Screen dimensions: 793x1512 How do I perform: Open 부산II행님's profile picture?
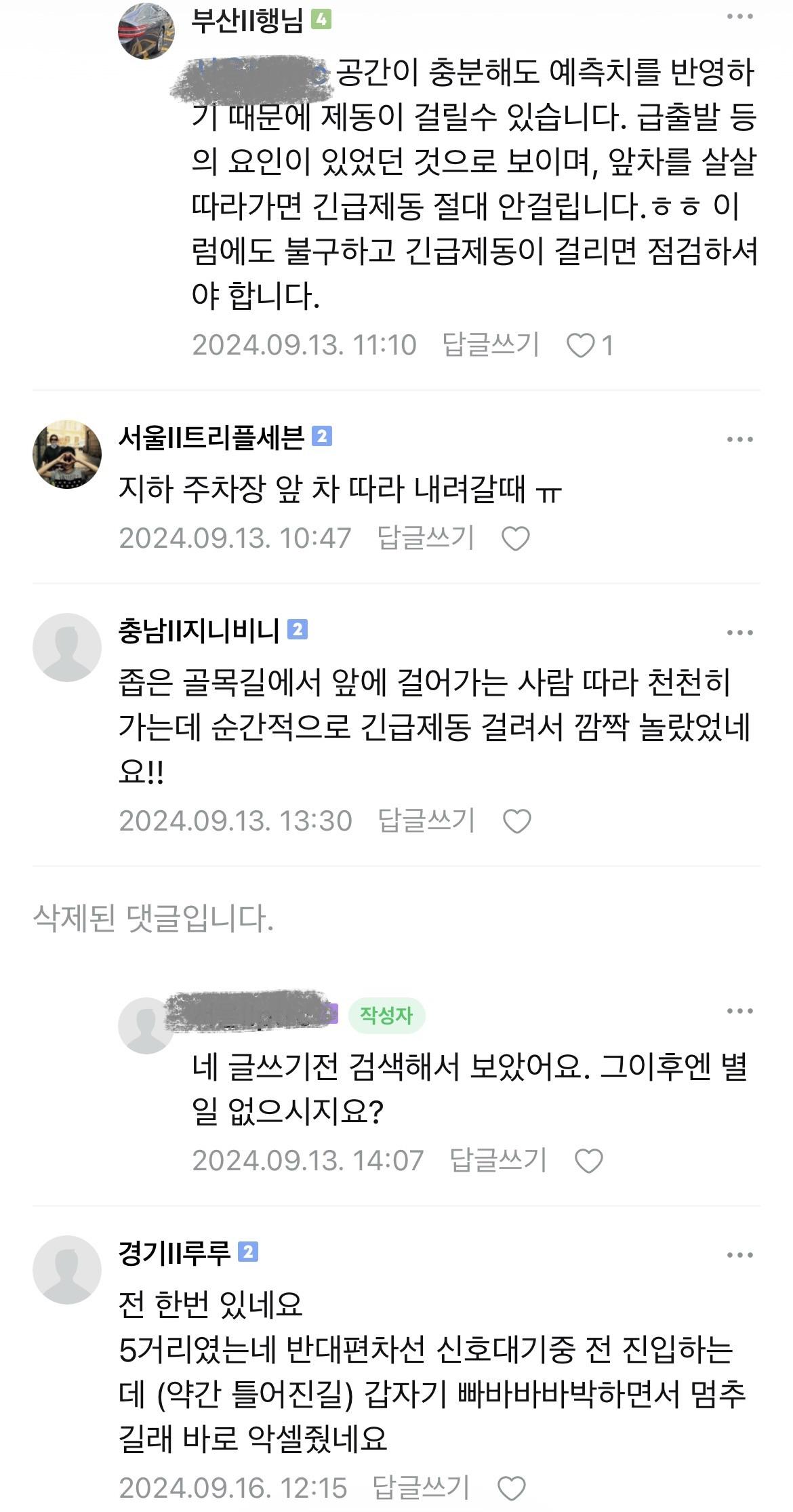click(146, 31)
